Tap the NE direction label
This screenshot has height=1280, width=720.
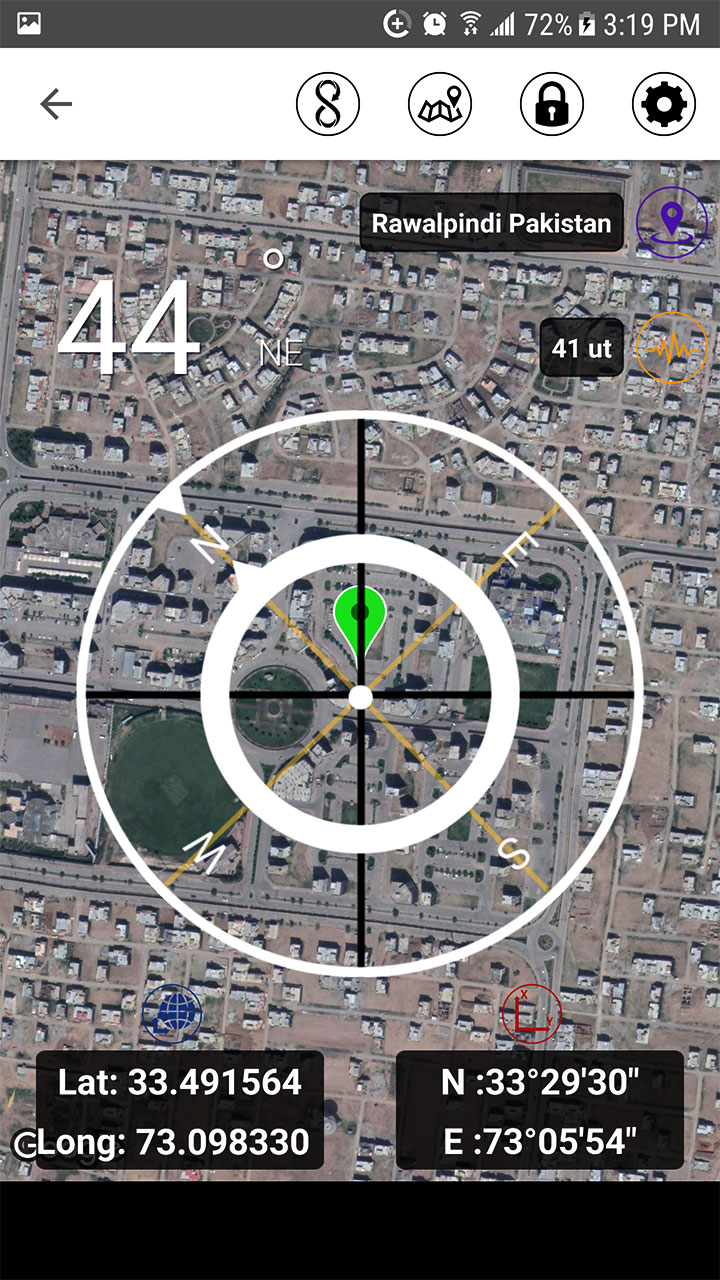coord(283,353)
